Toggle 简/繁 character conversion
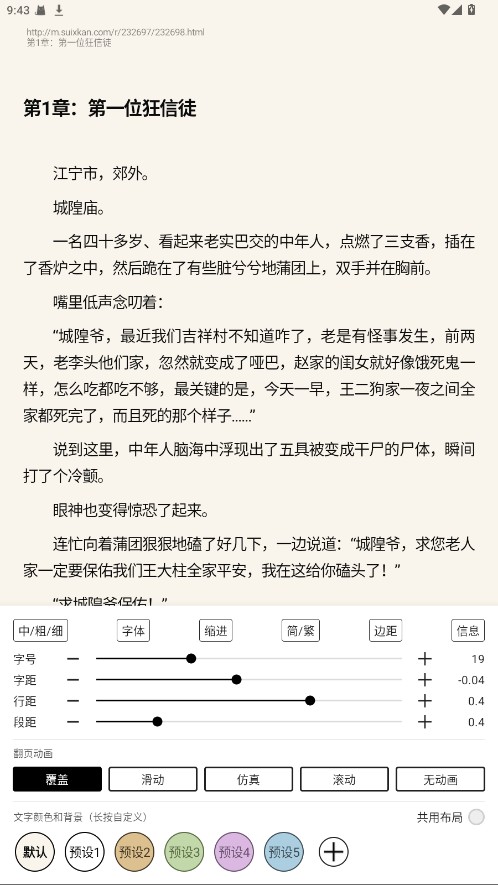 [300, 630]
